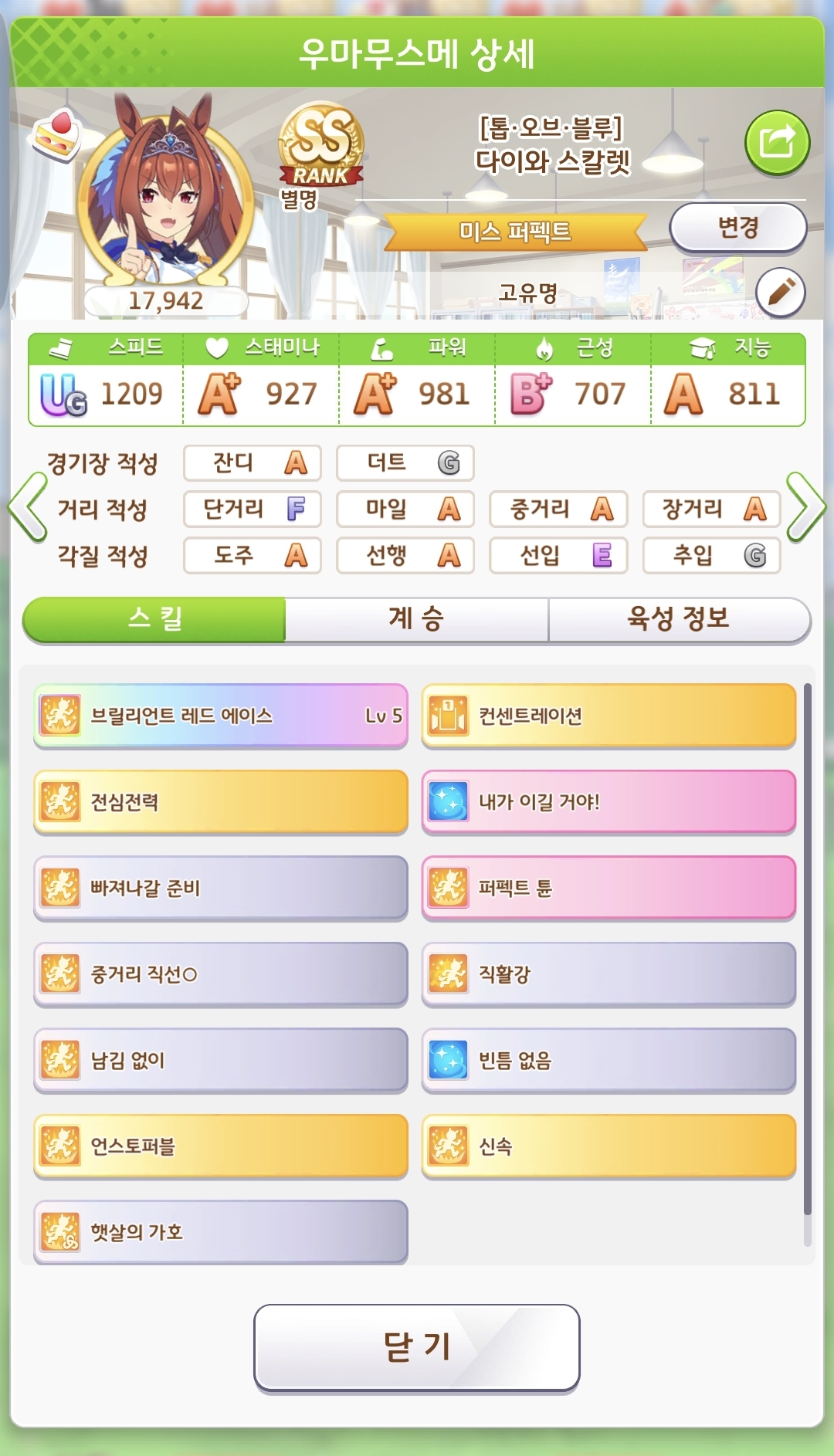Go to the previous Umamusume with the left arrow
Viewport: 834px width, 1456px height.
point(28,509)
